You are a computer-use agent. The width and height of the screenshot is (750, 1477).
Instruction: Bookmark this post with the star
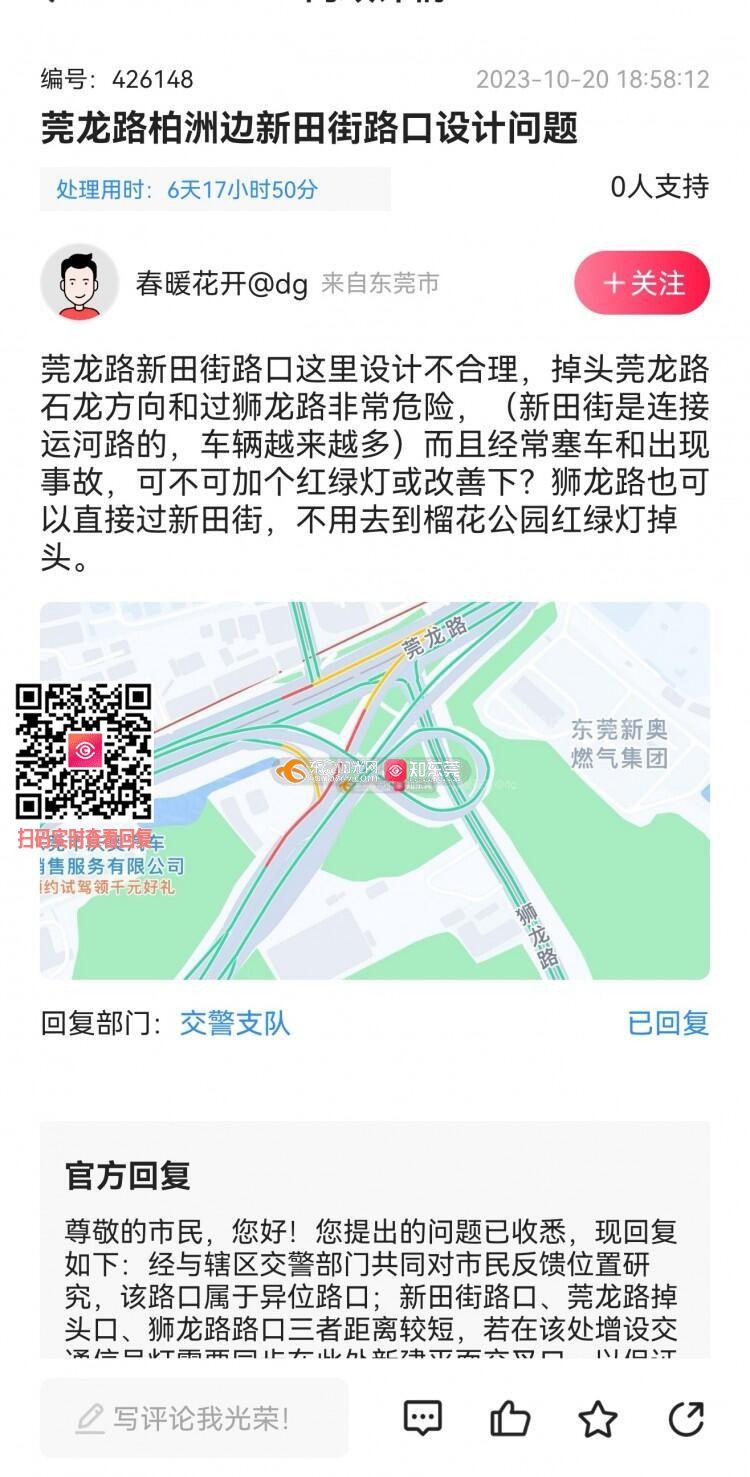(x=598, y=1417)
